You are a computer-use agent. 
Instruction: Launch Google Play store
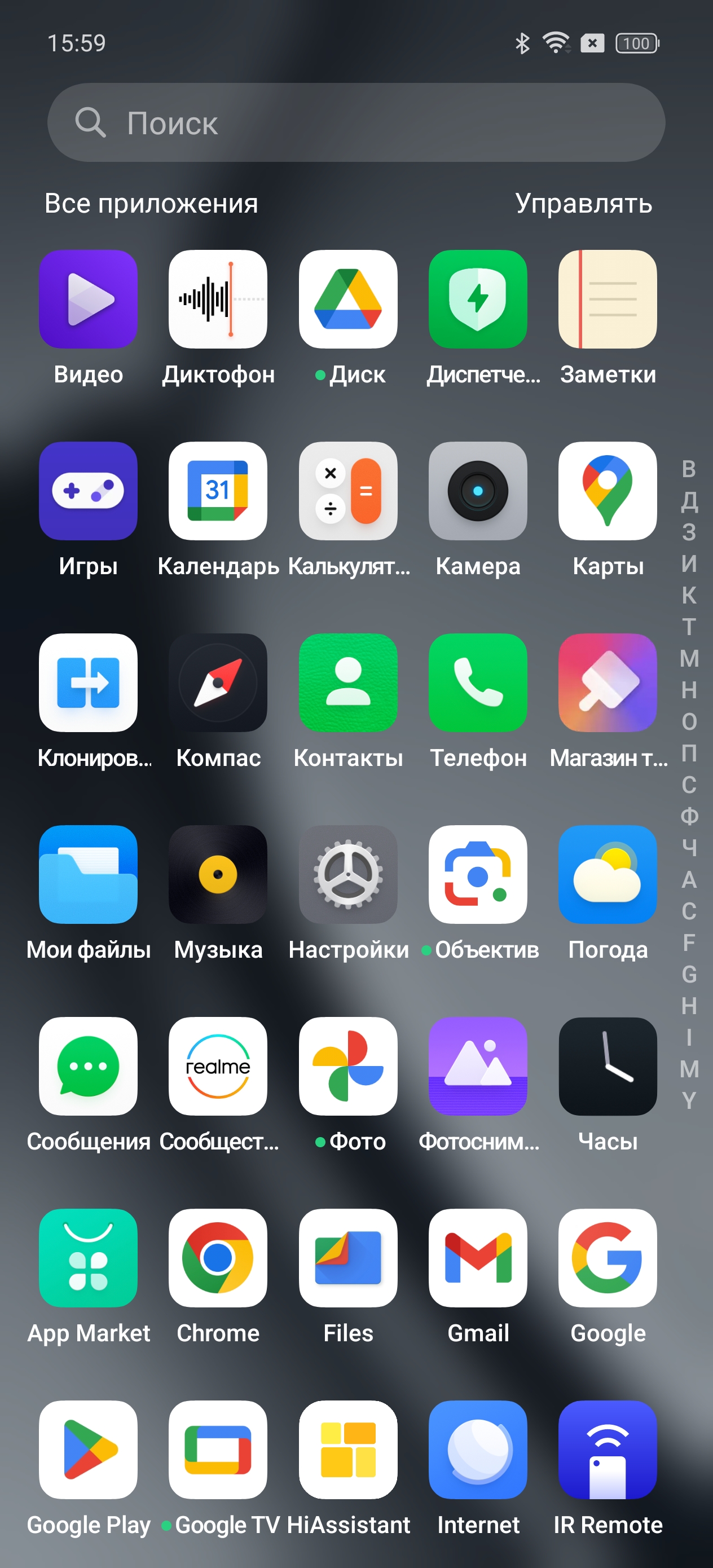89,1450
